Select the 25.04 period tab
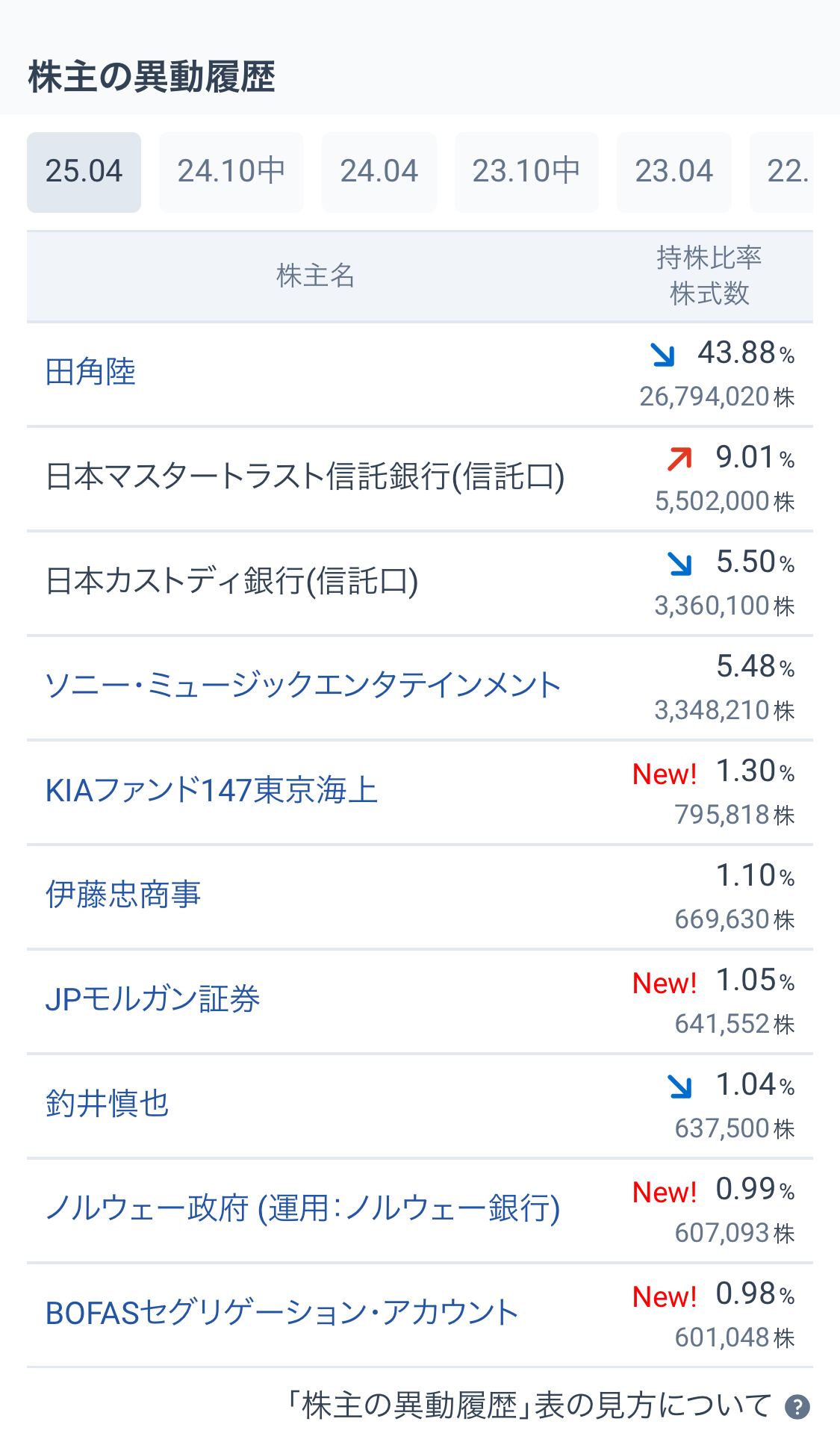This screenshot has height=1448, width=840. 84,173
